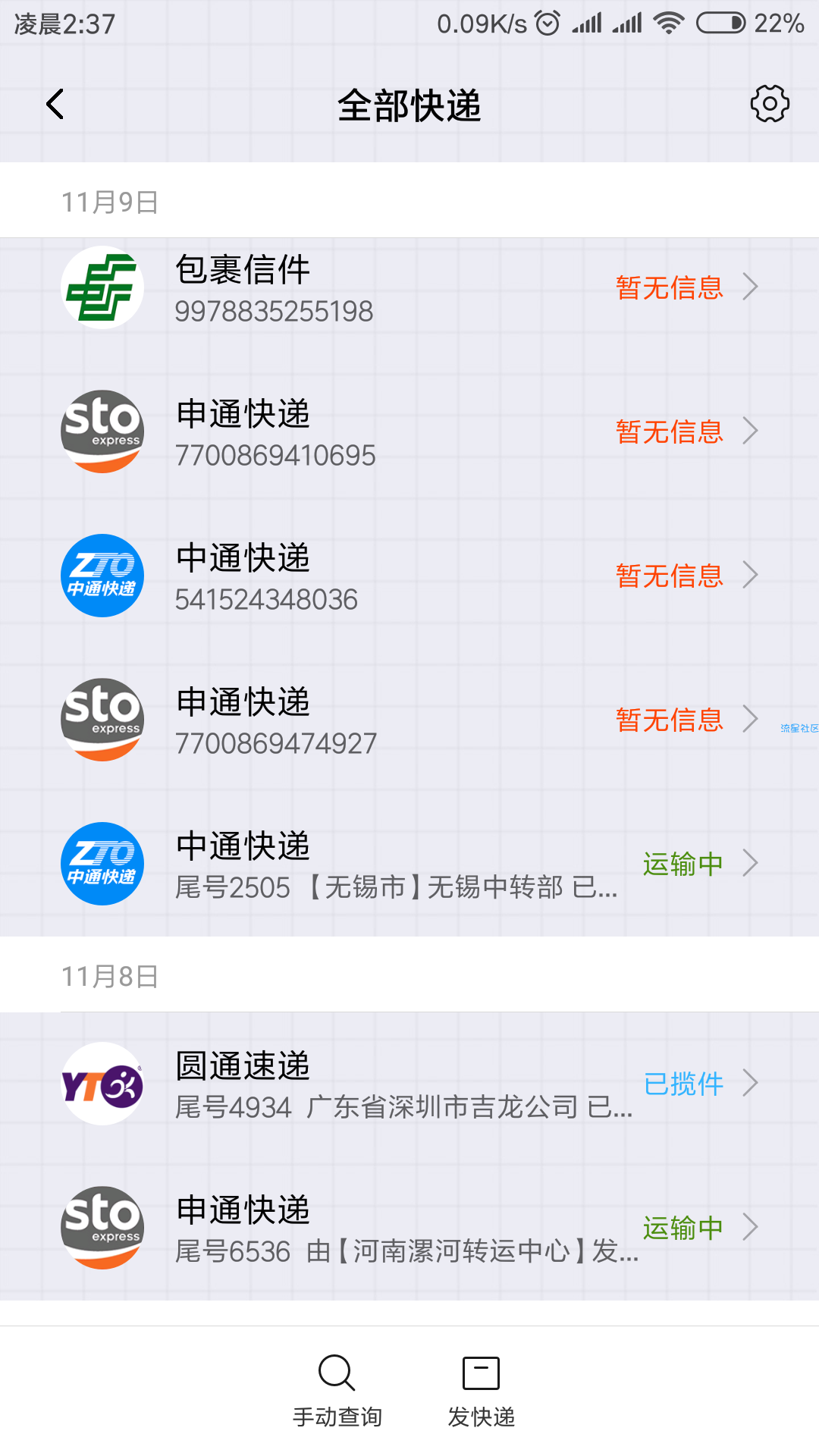Go back using the top-left arrow
Viewport: 819px width, 1456px height.
click(55, 105)
